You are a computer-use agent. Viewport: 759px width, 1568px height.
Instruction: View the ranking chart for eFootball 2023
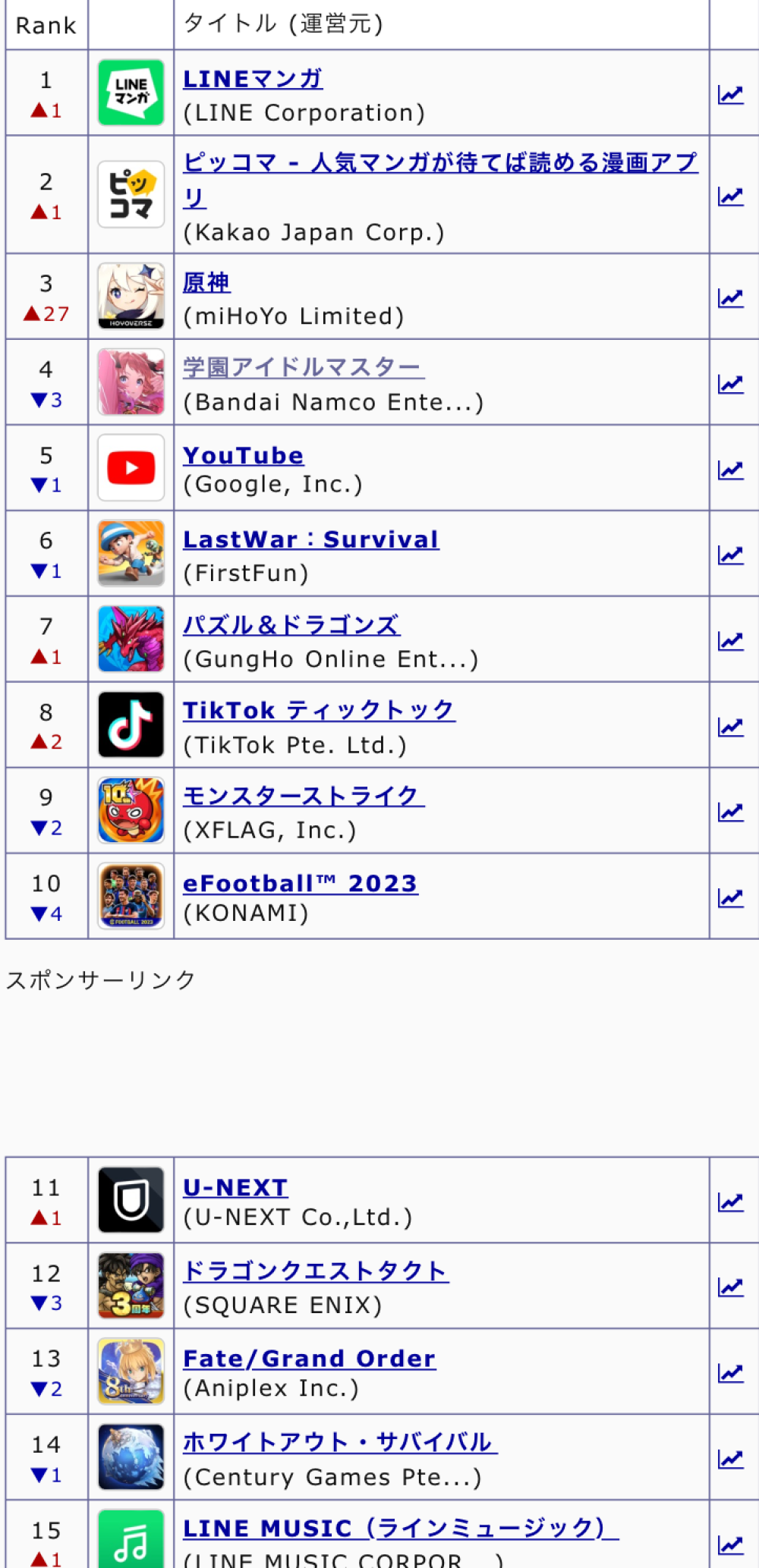point(730,897)
